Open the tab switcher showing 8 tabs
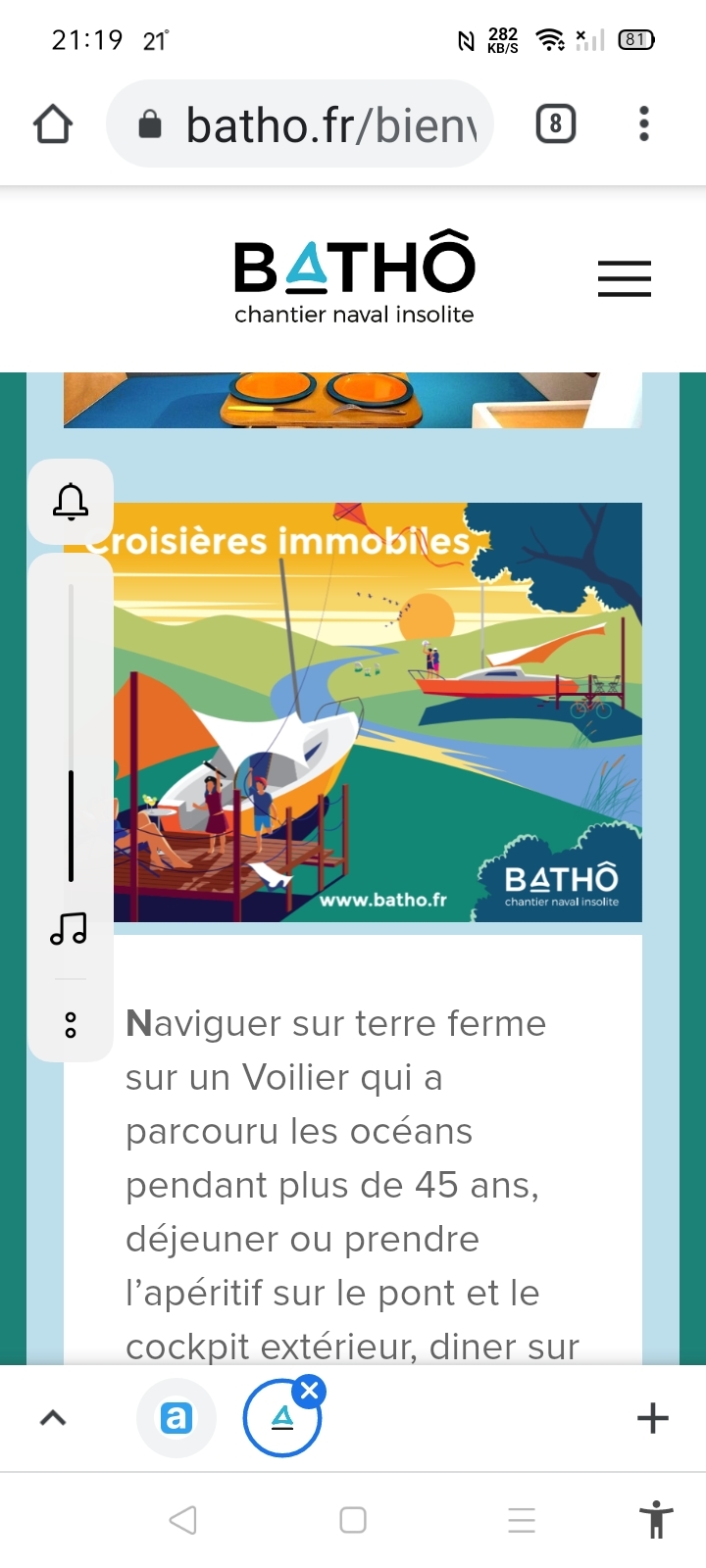 556,124
